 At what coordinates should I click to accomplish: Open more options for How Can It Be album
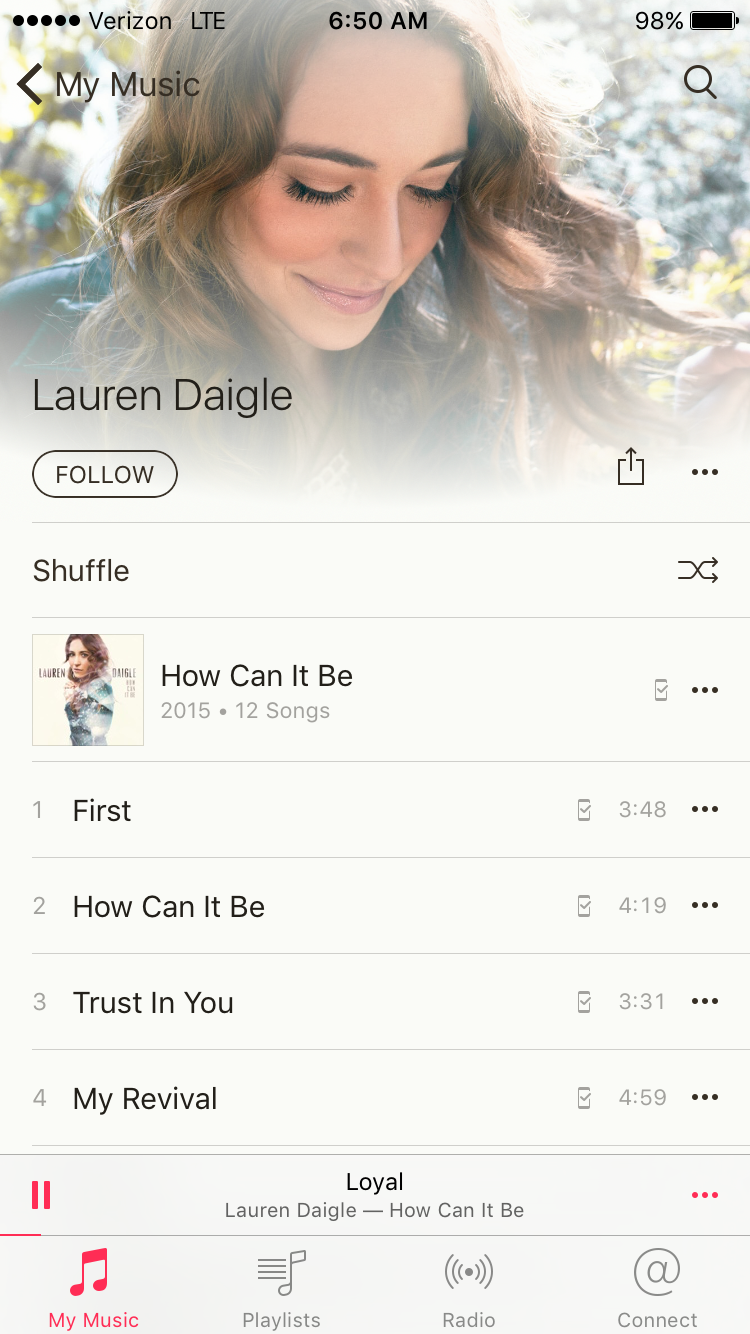coord(705,690)
